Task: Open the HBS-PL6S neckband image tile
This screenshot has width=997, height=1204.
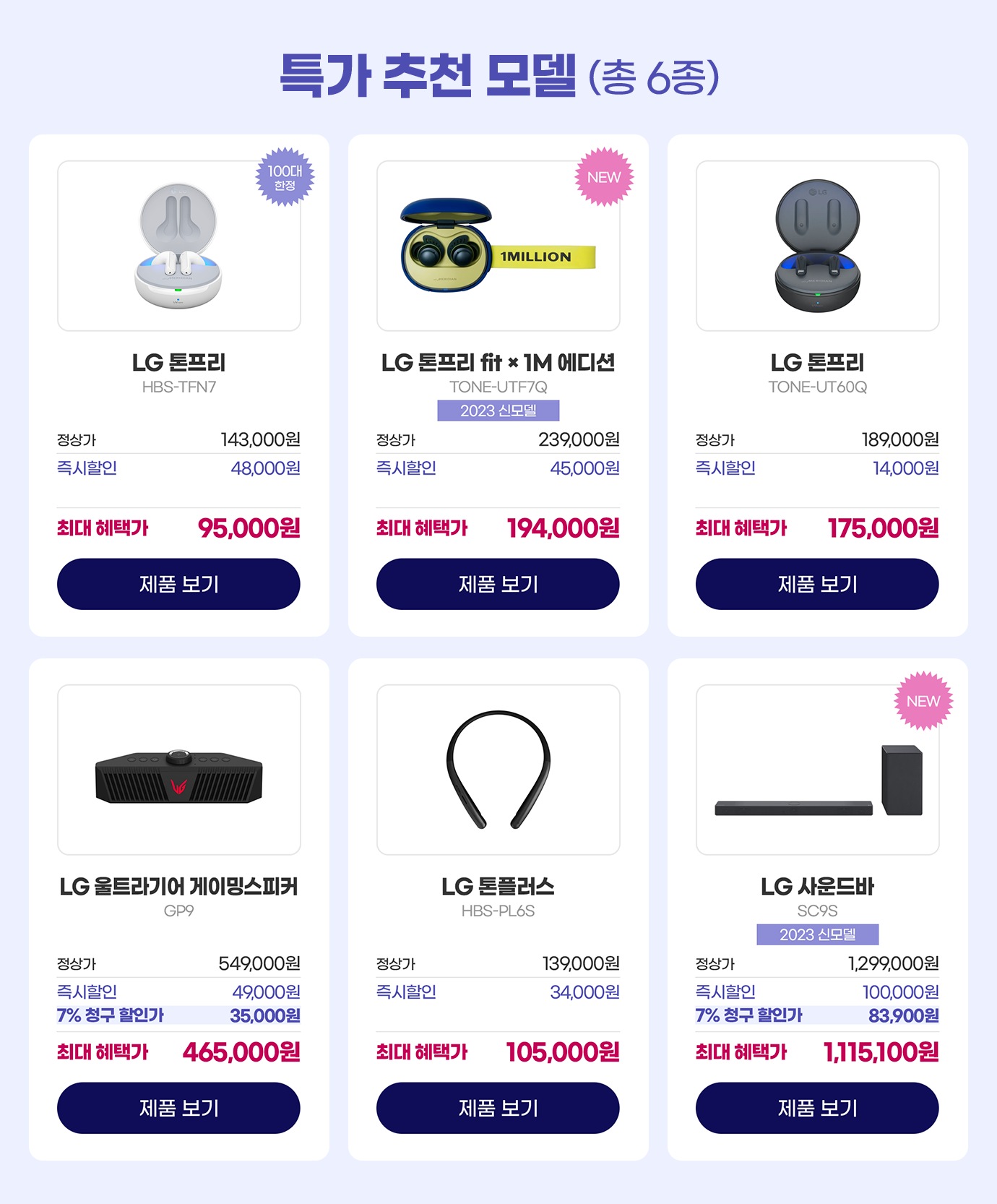Action: (x=498, y=770)
